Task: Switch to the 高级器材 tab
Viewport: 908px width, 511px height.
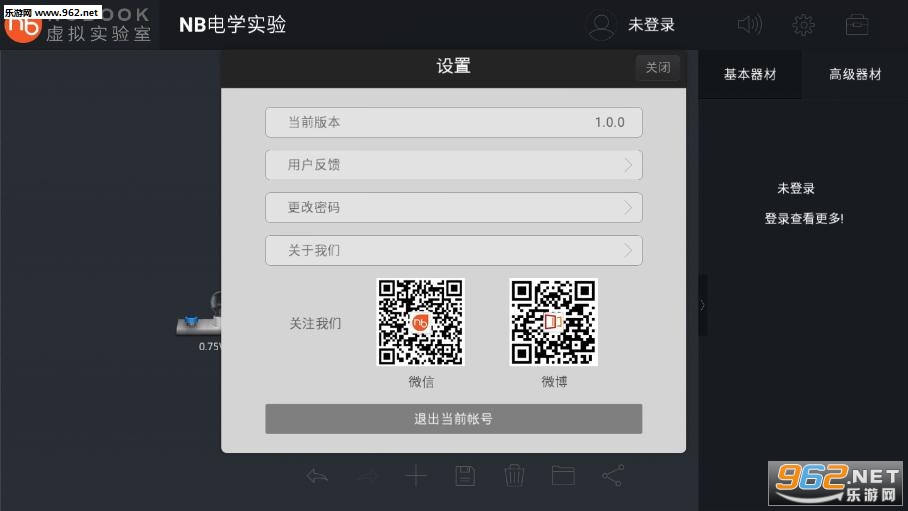Action: [855, 75]
